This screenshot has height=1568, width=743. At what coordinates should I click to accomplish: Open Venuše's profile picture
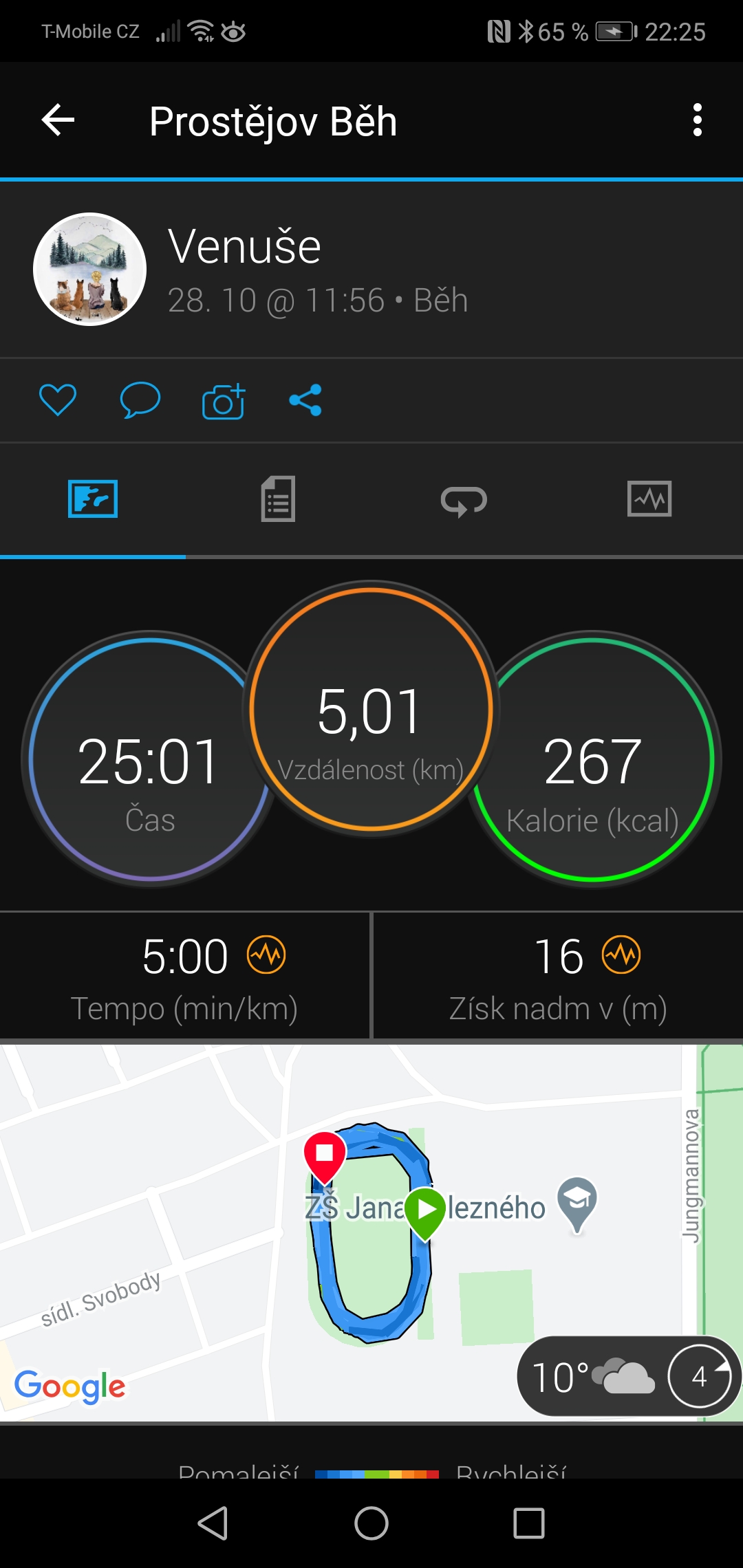(90, 269)
